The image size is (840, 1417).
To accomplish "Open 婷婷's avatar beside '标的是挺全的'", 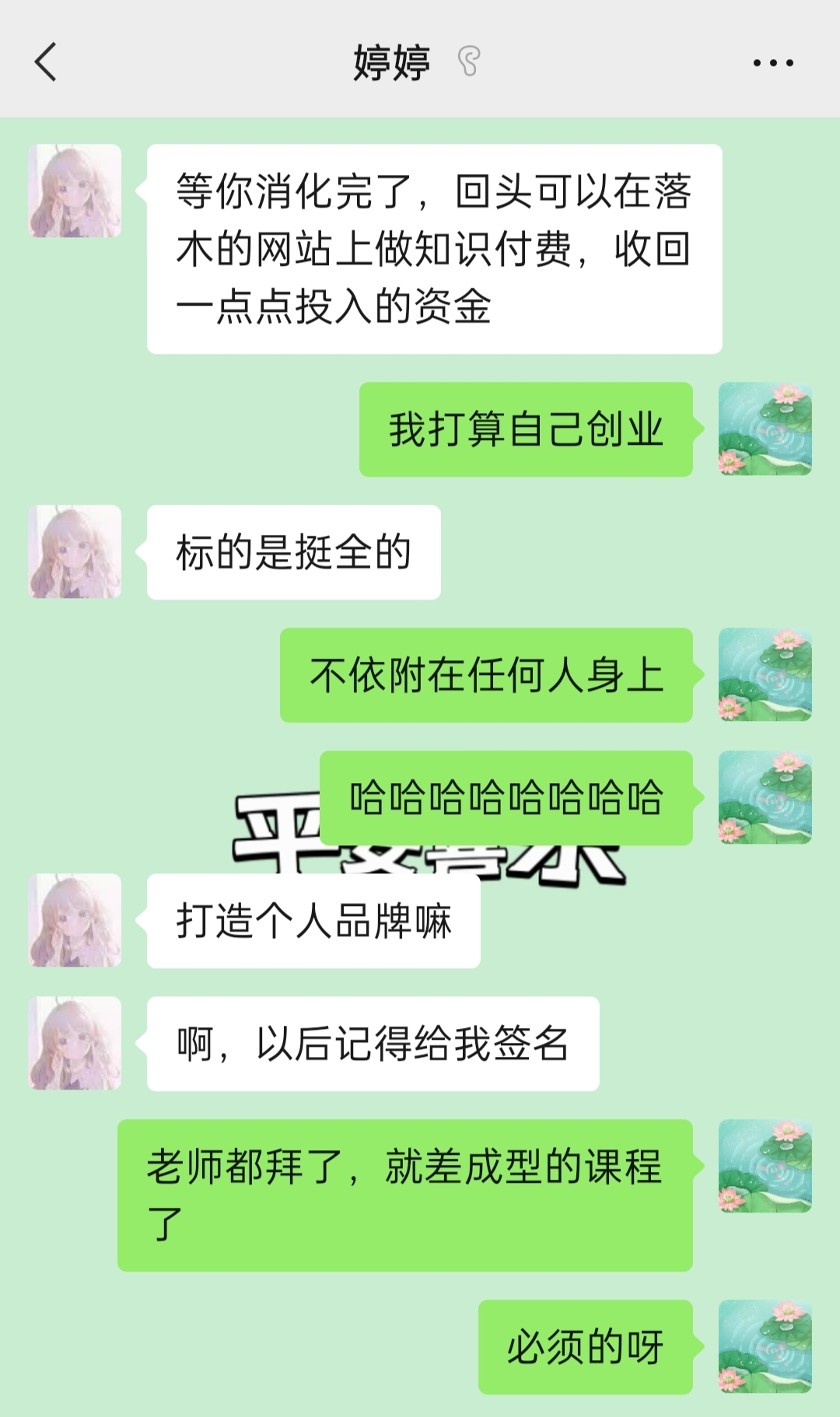I will pyautogui.click(x=75, y=551).
